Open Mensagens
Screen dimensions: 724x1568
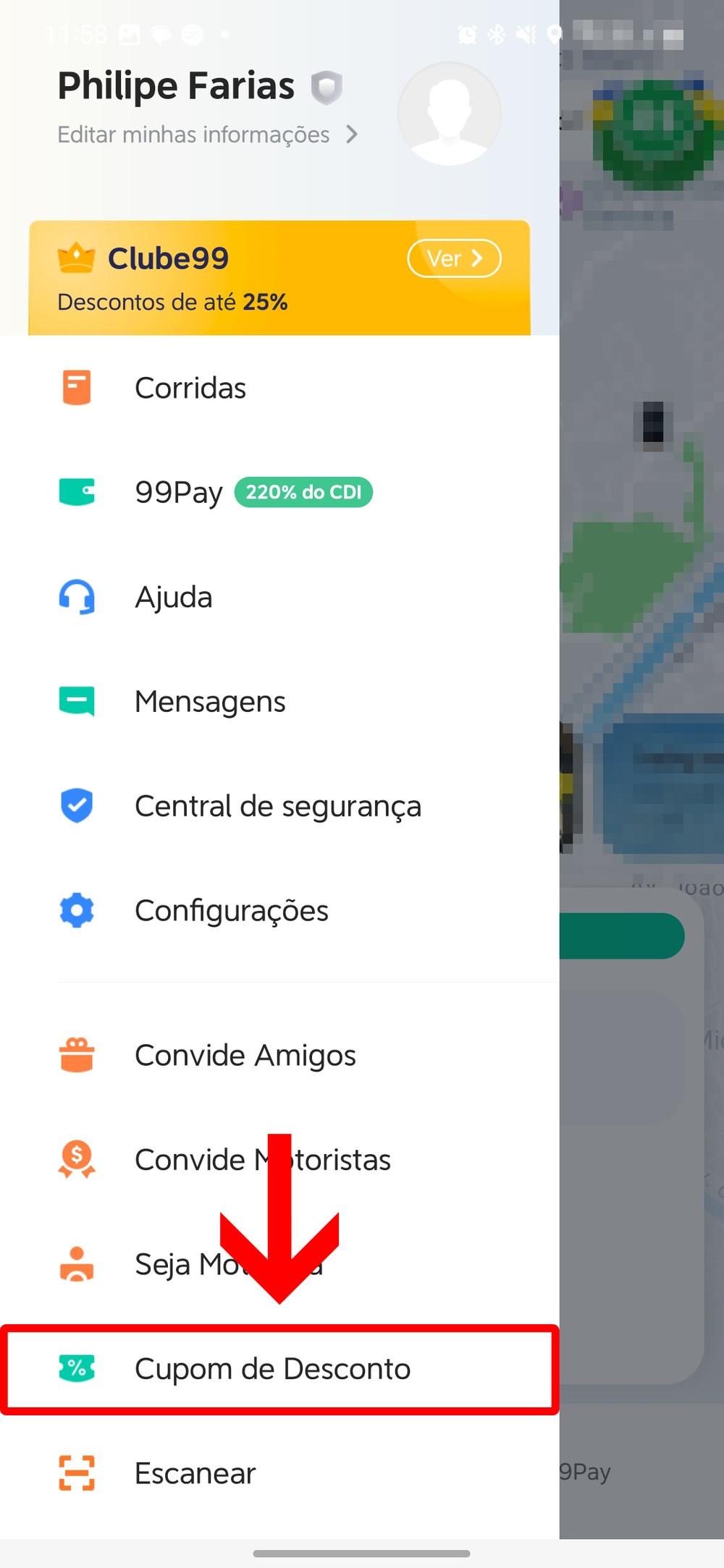point(210,701)
